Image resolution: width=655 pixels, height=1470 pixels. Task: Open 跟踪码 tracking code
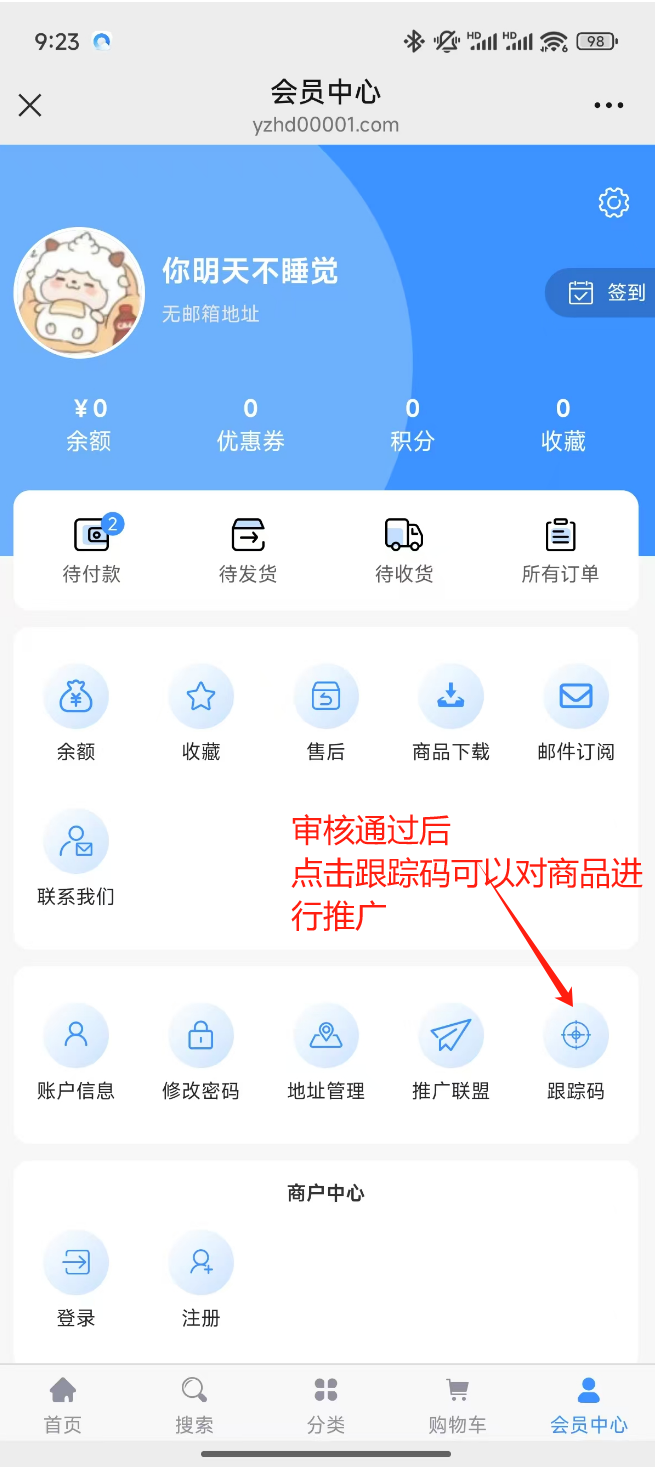(576, 1049)
